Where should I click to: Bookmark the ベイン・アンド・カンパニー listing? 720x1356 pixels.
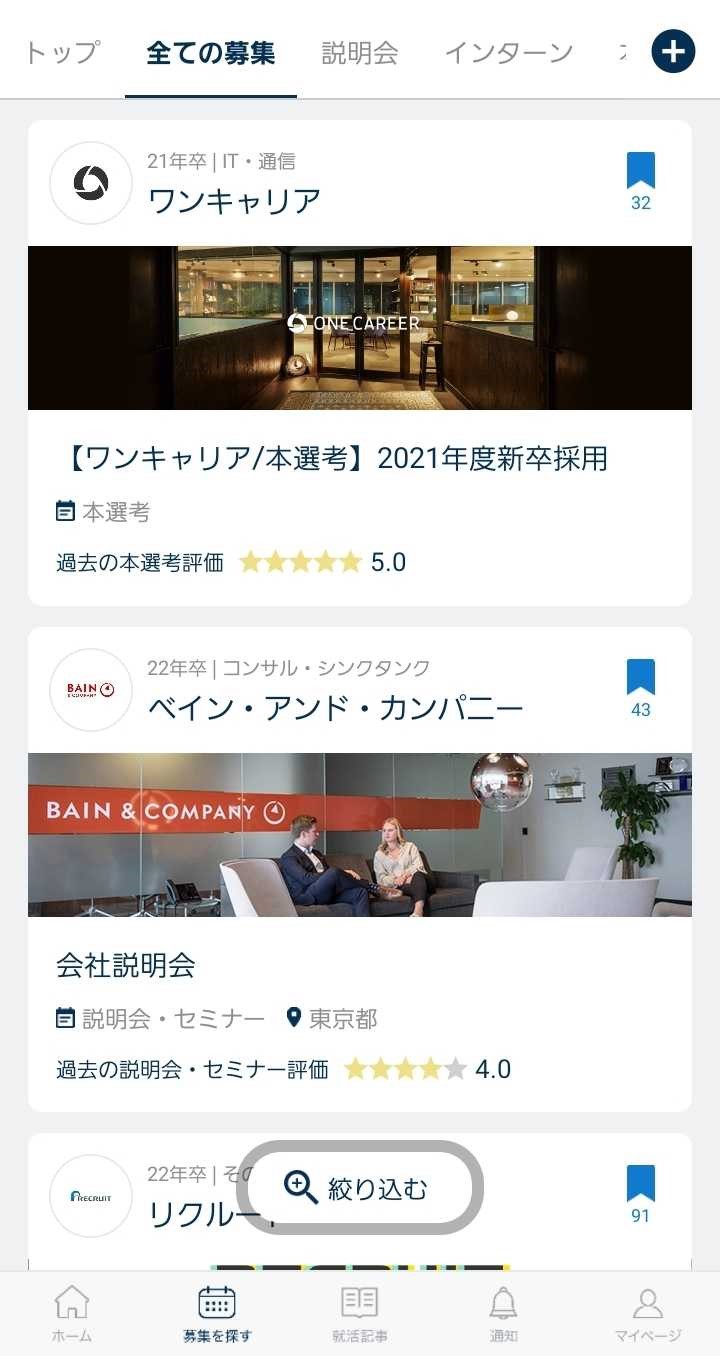641,688
